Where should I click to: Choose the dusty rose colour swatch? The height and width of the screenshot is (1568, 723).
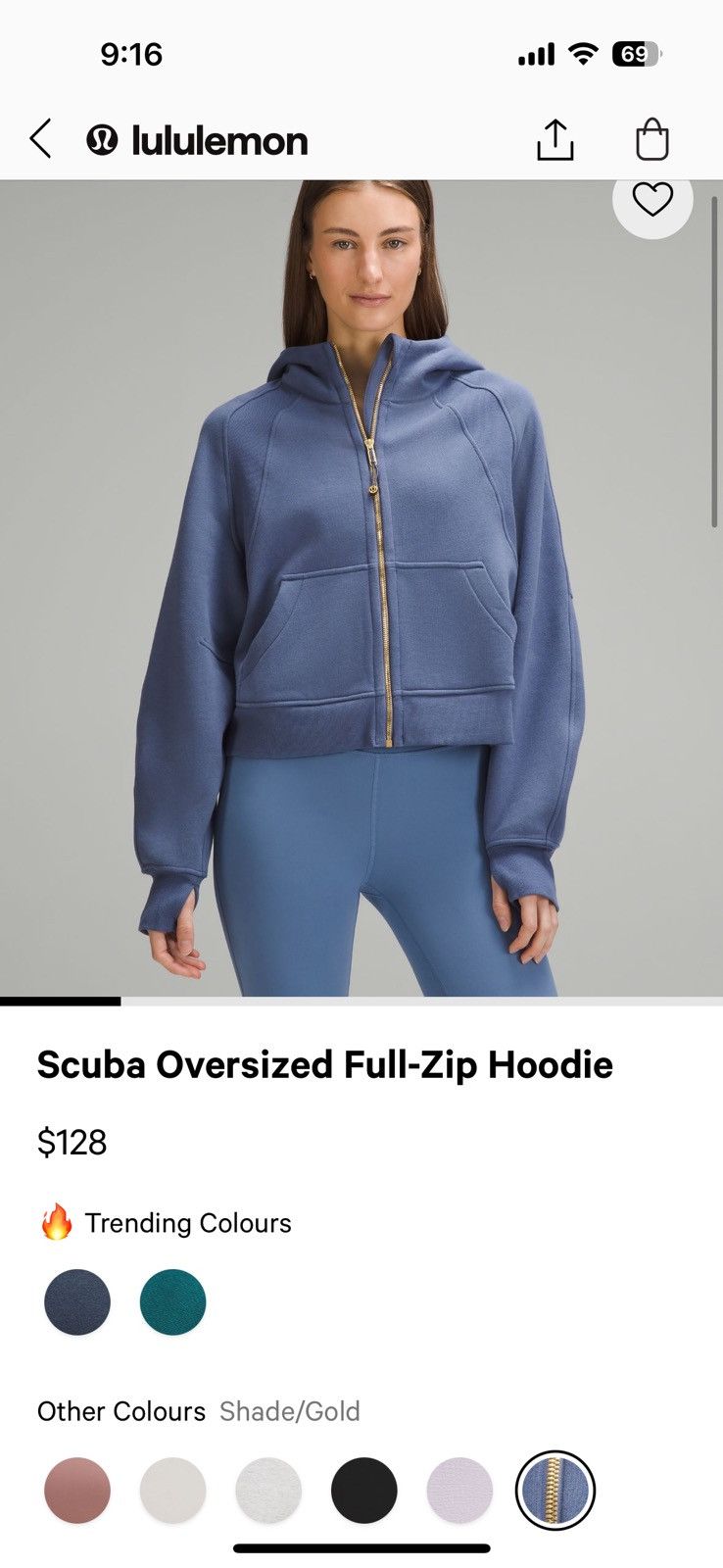point(77,1490)
